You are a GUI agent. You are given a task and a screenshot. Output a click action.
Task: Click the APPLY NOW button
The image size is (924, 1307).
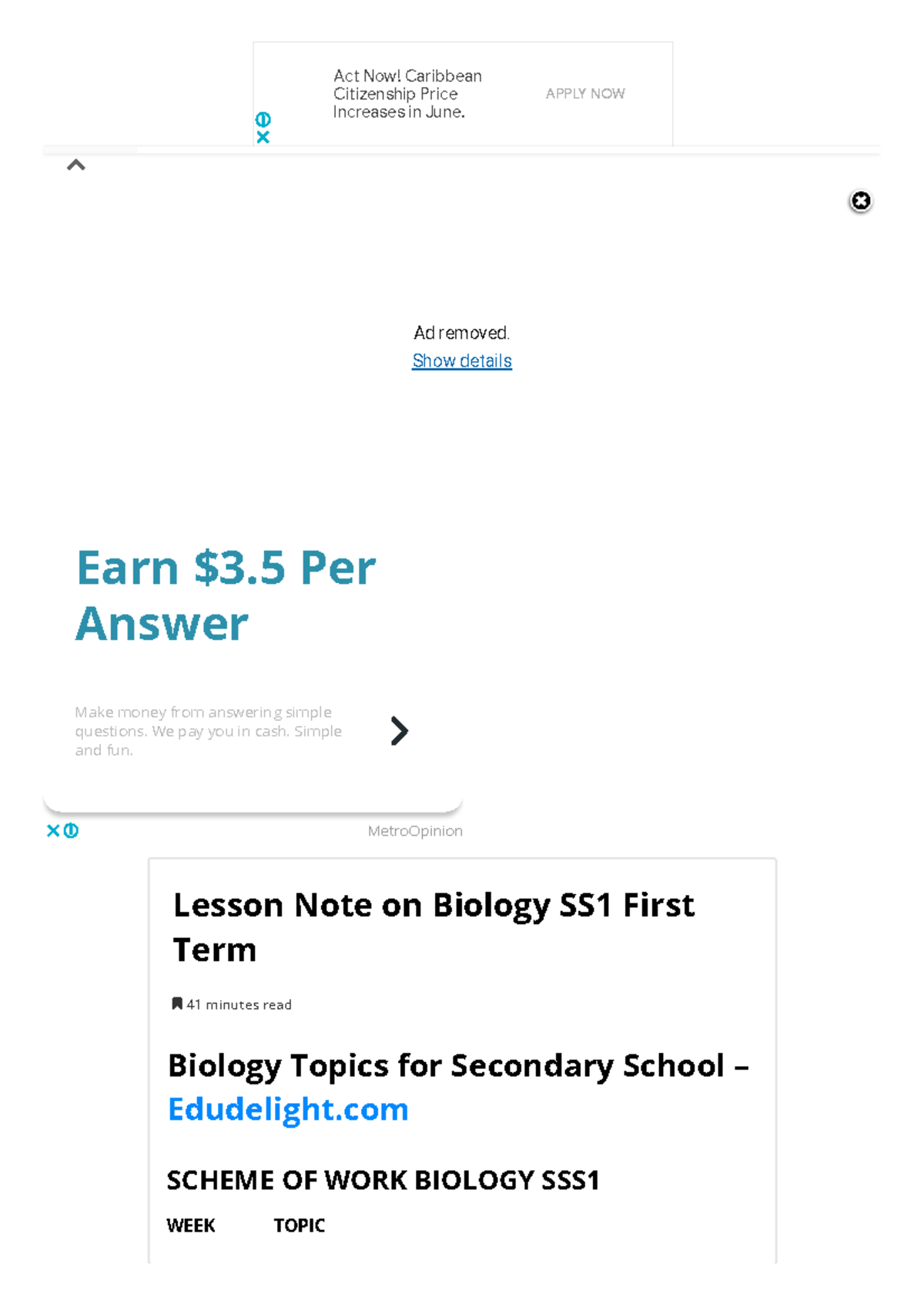pos(585,93)
